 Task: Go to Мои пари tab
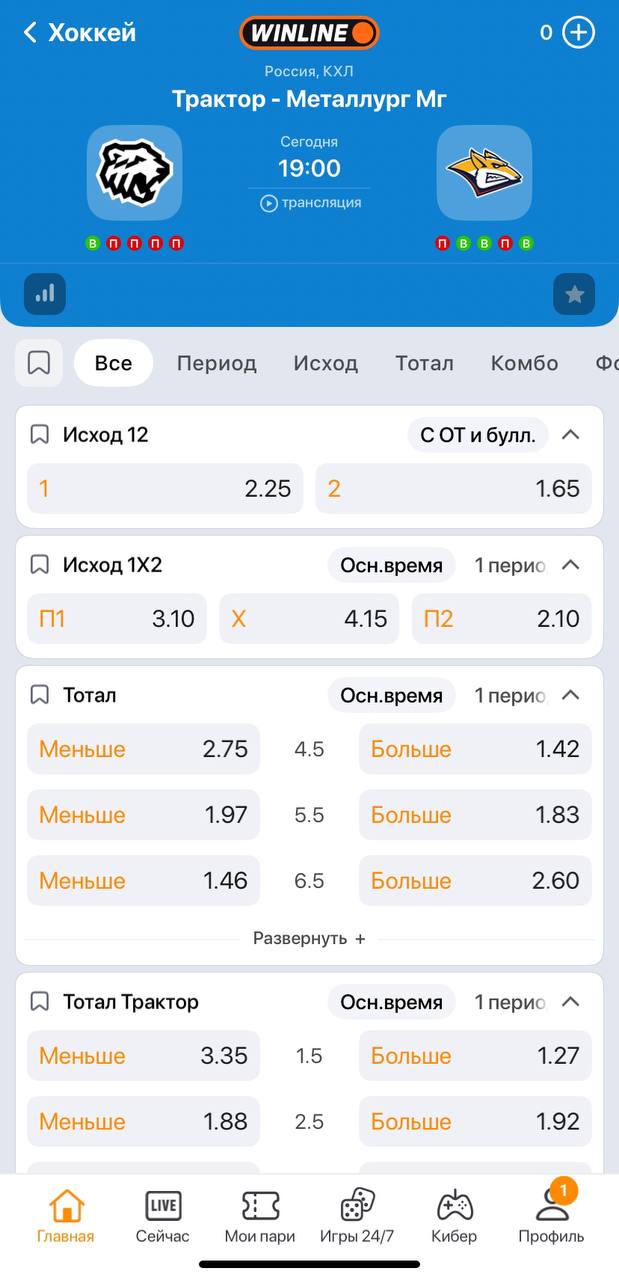point(260,1216)
